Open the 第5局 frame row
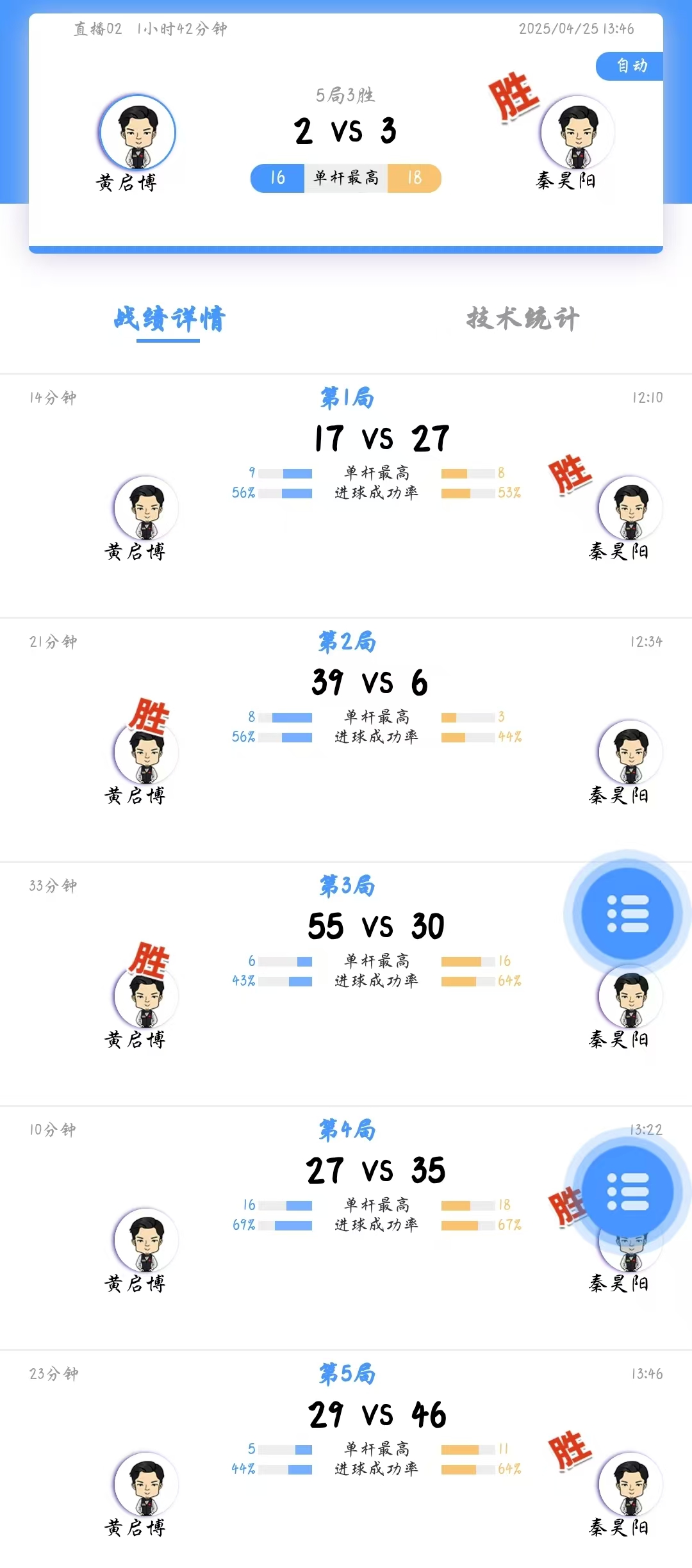692x1568 pixels. (347, 1374)
